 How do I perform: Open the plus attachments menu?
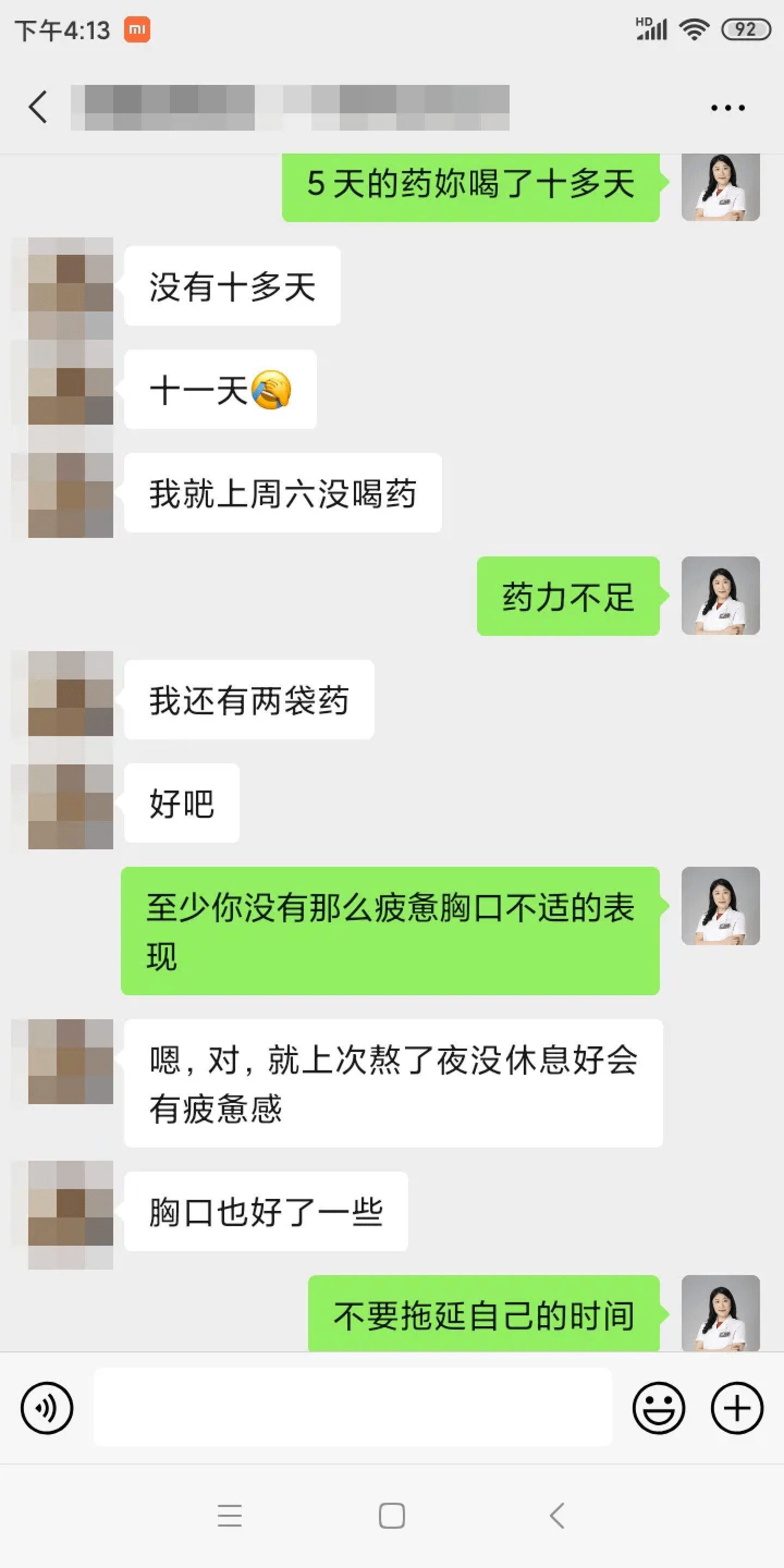click(x=737, y=1408)
